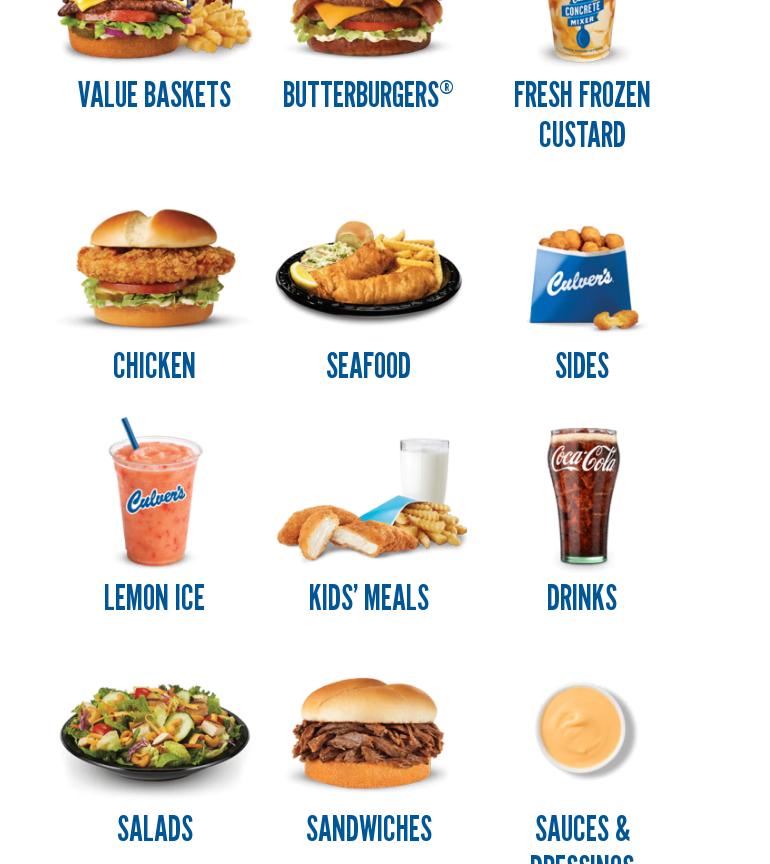The height and width of the screenshot is (864, 770).
Task: Open the Sauces & Dressings link
Action: [582, 835]
